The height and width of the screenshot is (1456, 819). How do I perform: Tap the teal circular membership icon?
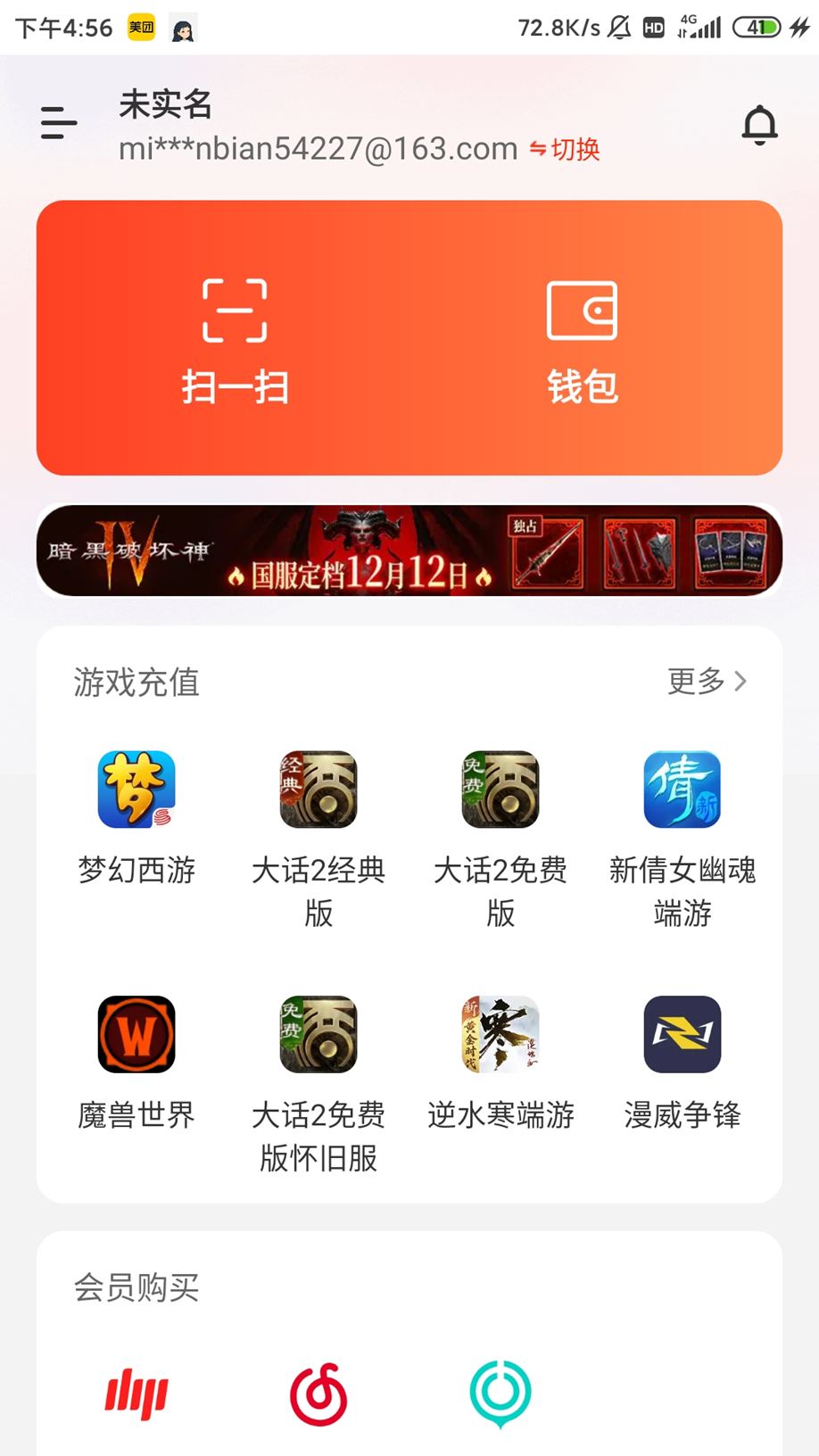[x=500, y=1393]
